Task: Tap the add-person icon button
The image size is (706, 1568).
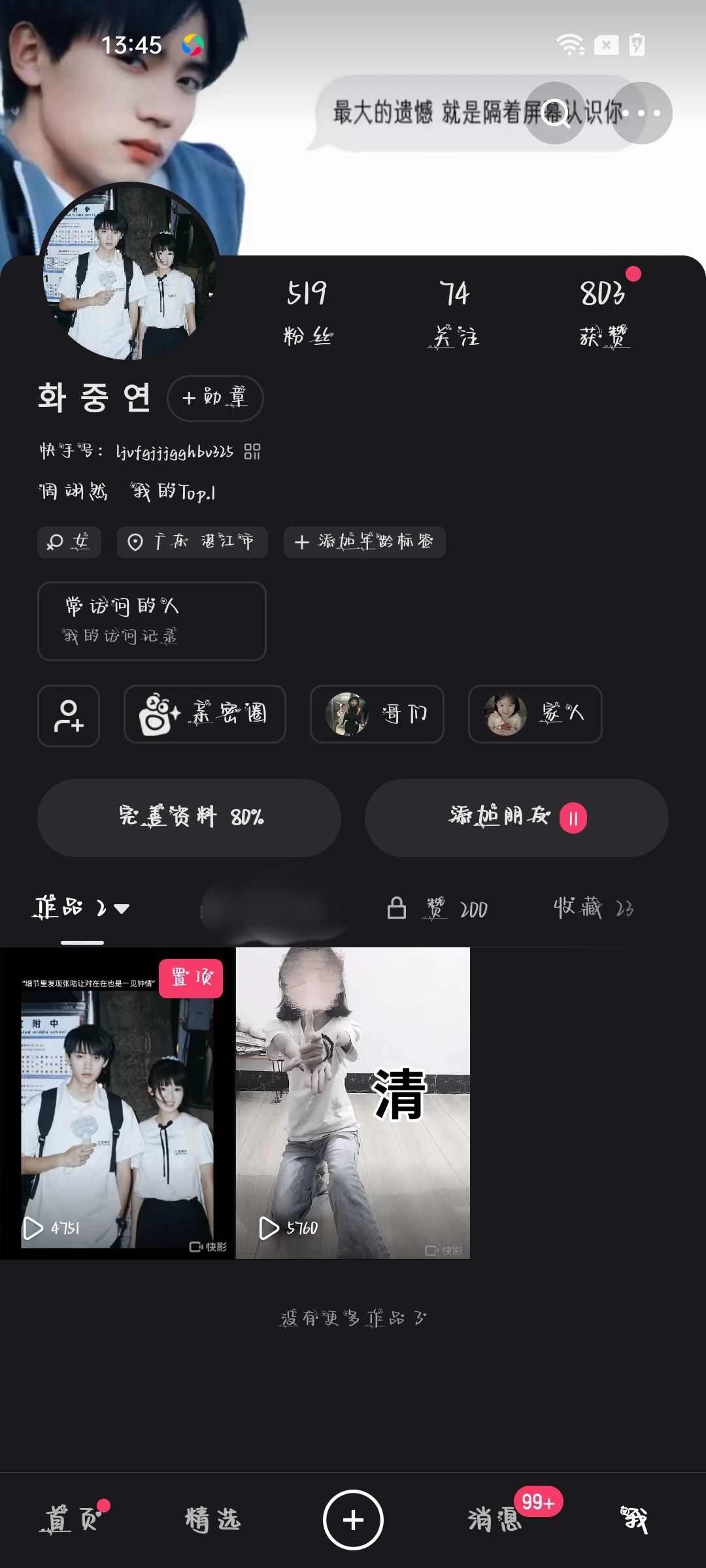Action: tap(69, 715)
